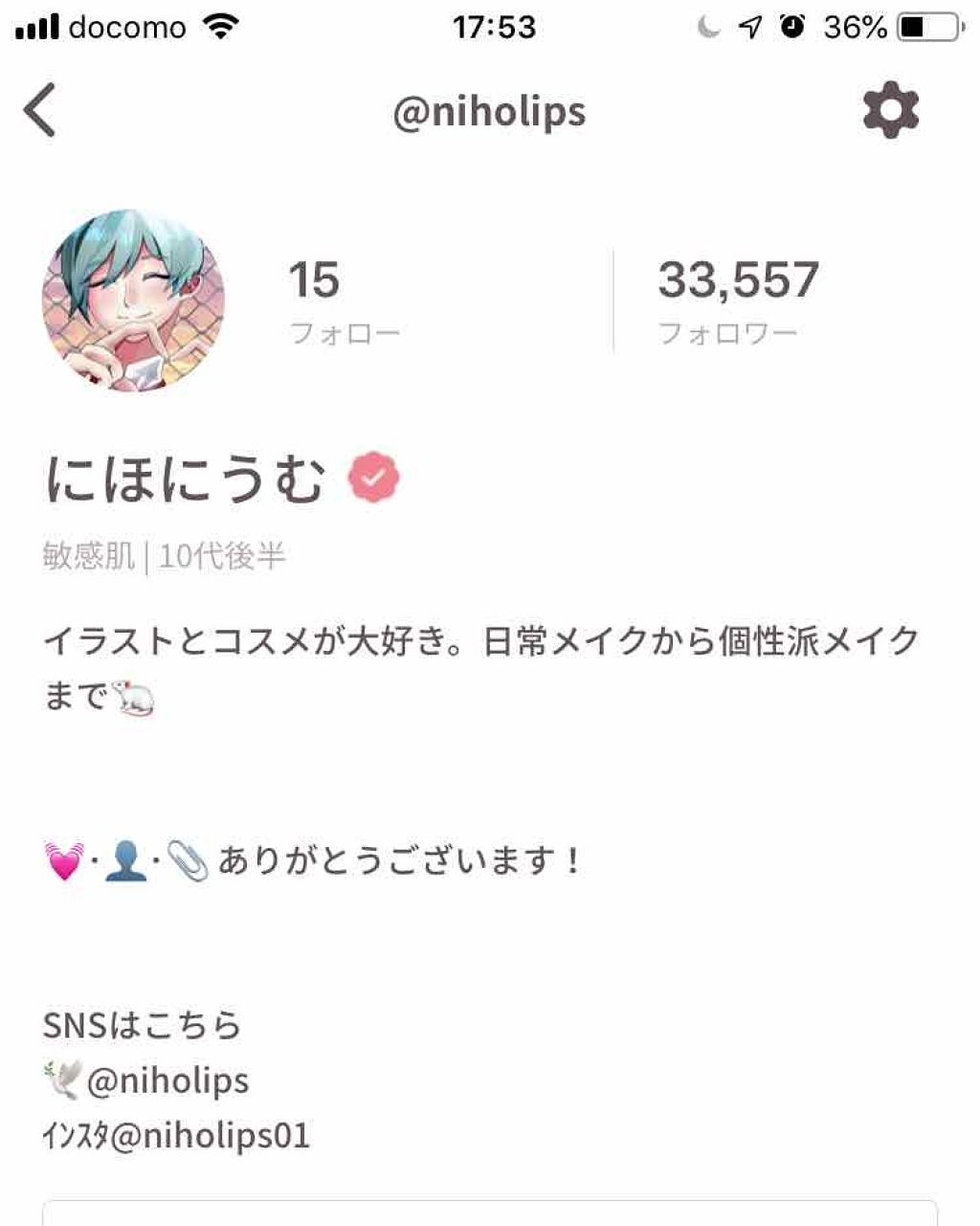Open the settings gear on profile page
This screenshot has width=980, height=1226.
pos(892,112)
